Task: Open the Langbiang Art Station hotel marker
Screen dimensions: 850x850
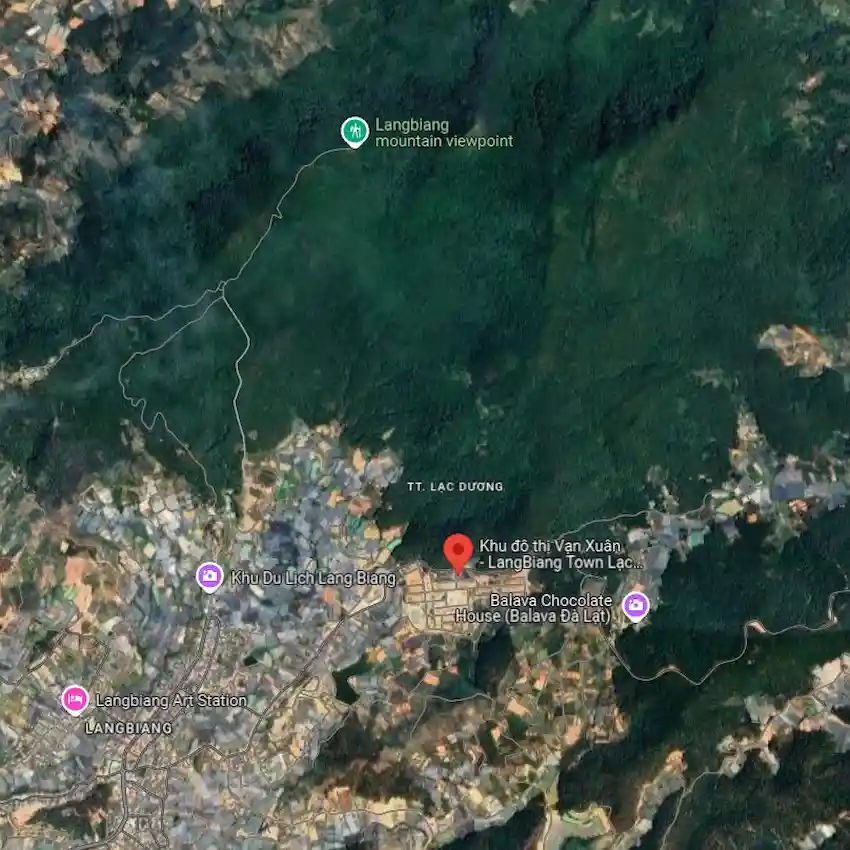Action: (75, 699)
